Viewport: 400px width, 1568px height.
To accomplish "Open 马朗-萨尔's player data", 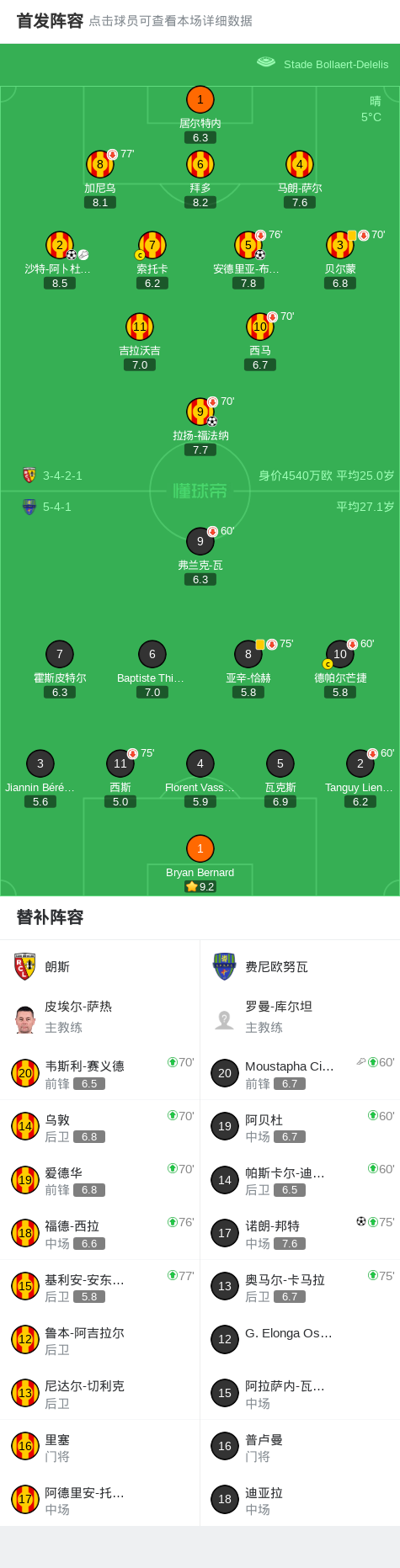I will point(300,178).
